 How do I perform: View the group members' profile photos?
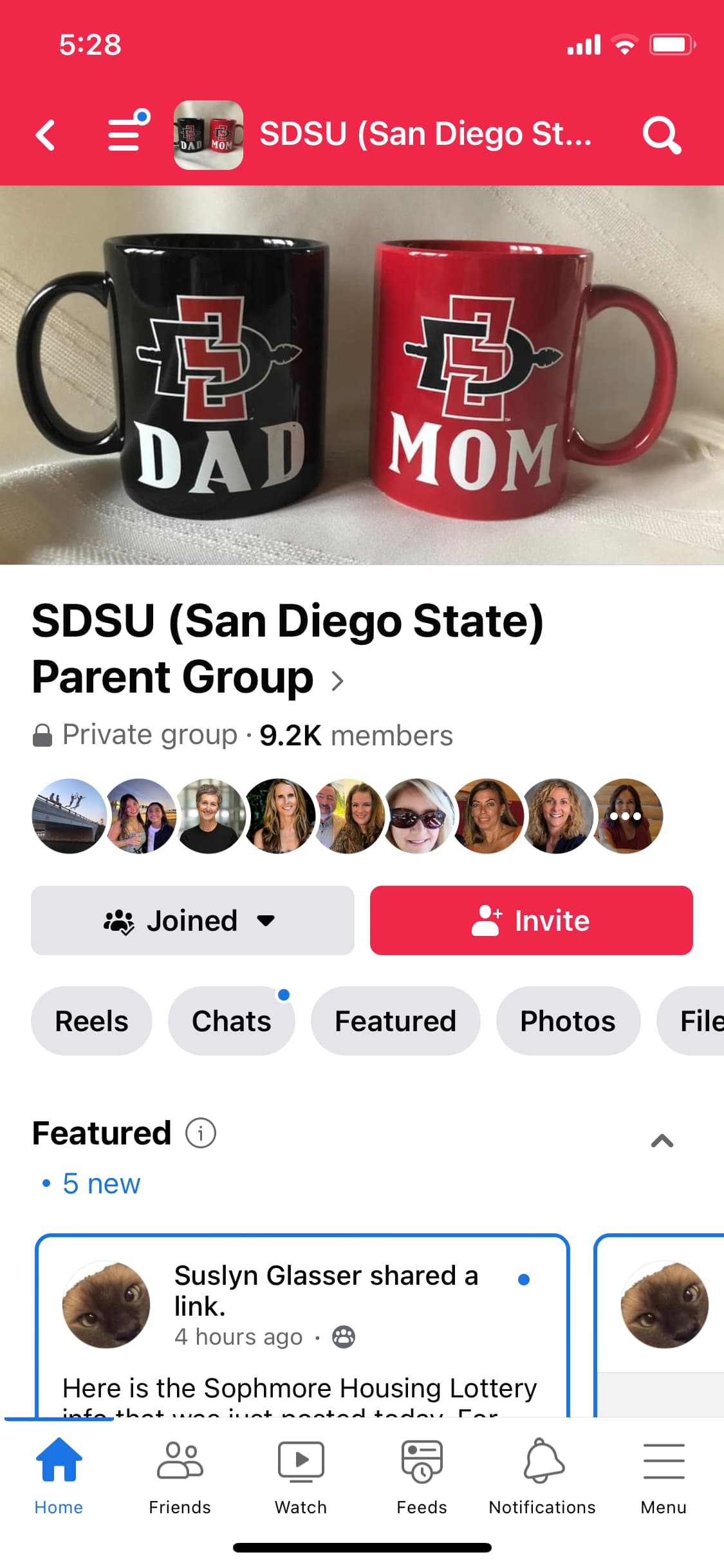point(346,816)
